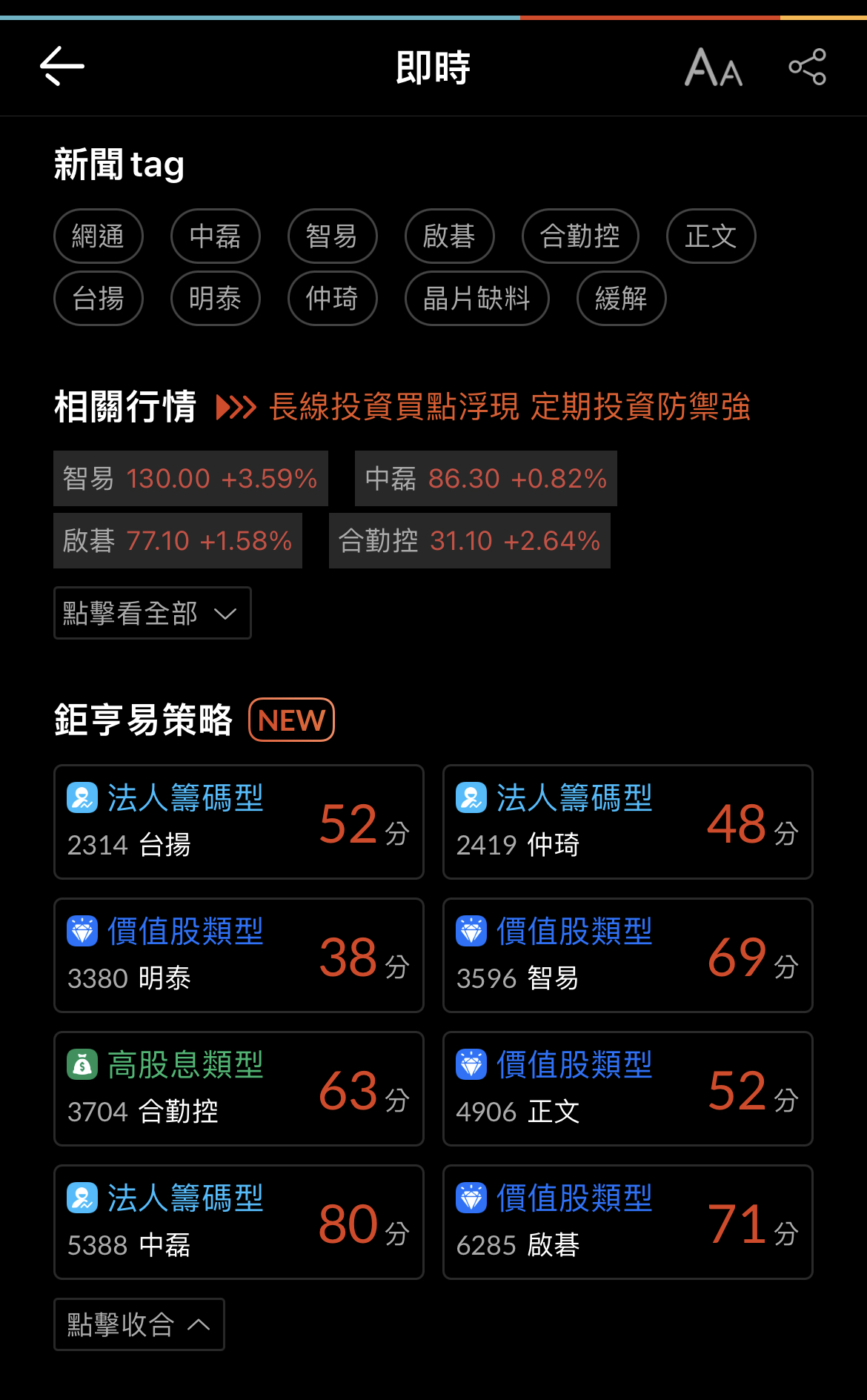This screenshot has height=1400, width=867.
Task: Open the 2314 台揚 strategy card
Action: (x=239, y=822)
